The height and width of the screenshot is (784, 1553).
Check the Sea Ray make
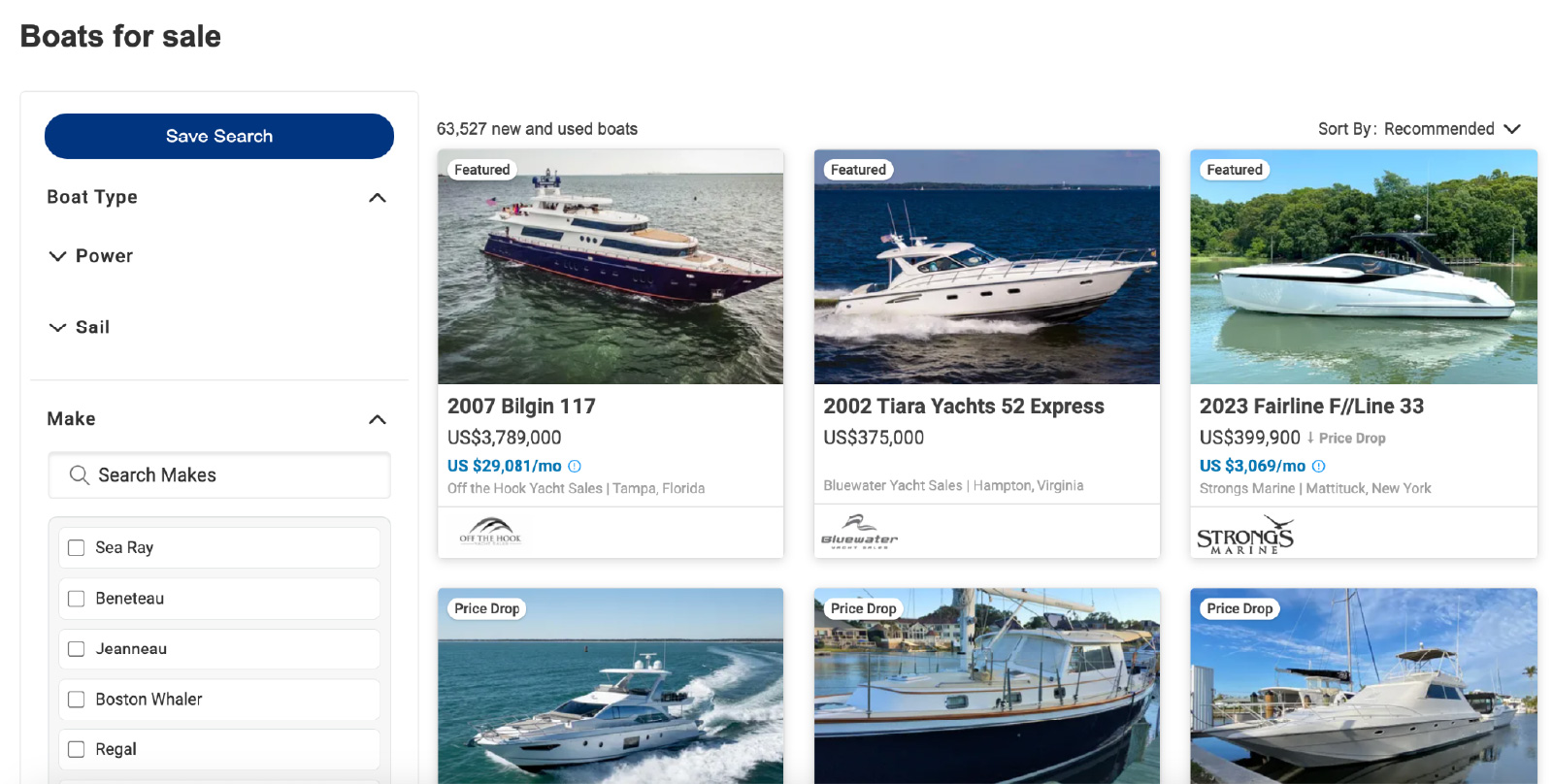click(77, 548)
